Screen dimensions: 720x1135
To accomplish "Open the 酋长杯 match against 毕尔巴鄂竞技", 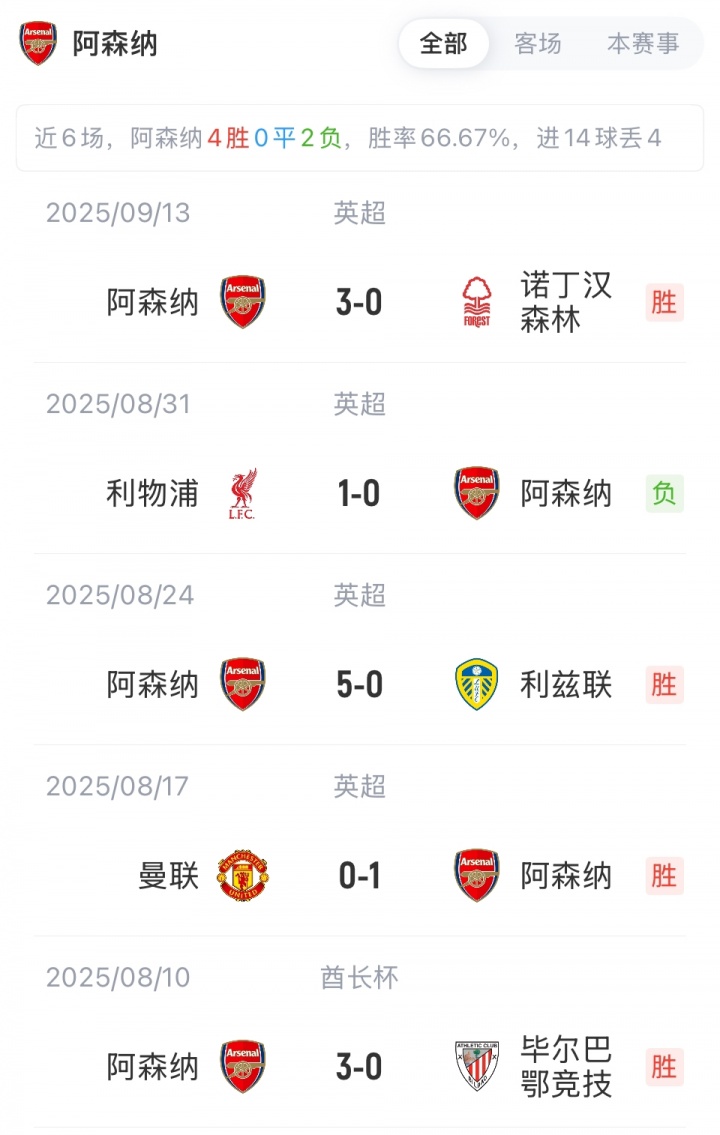I will click(359, 1067).
